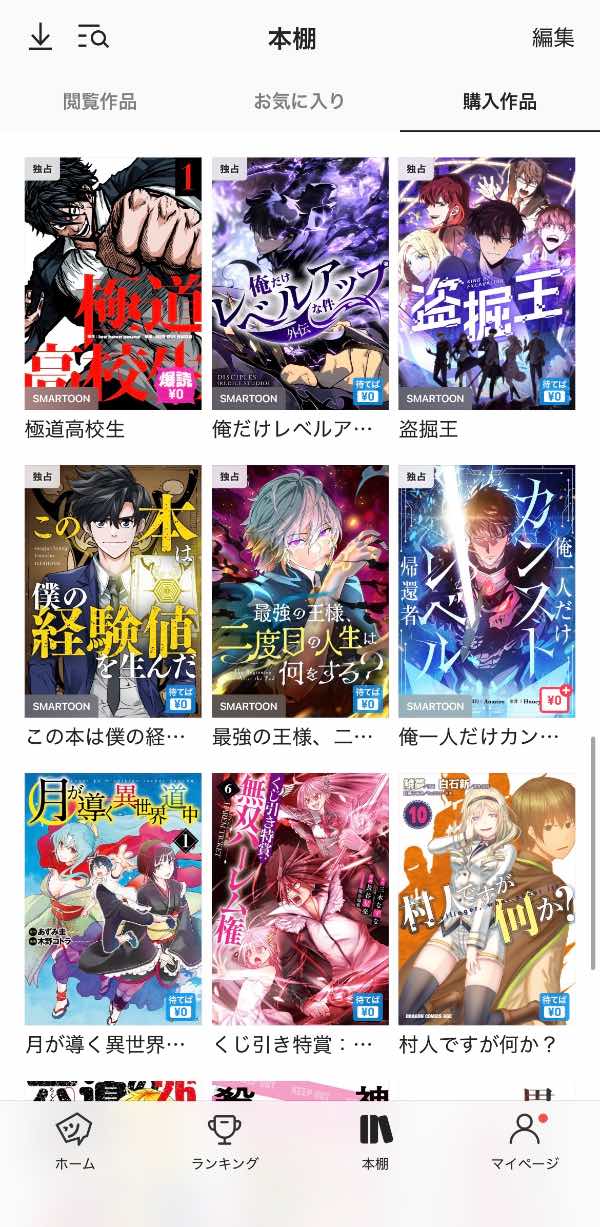Screen dimensions: 600x1227
Task: Open 俺一人だけカンストレベル帰還者
Action: (x=487, y=591)
